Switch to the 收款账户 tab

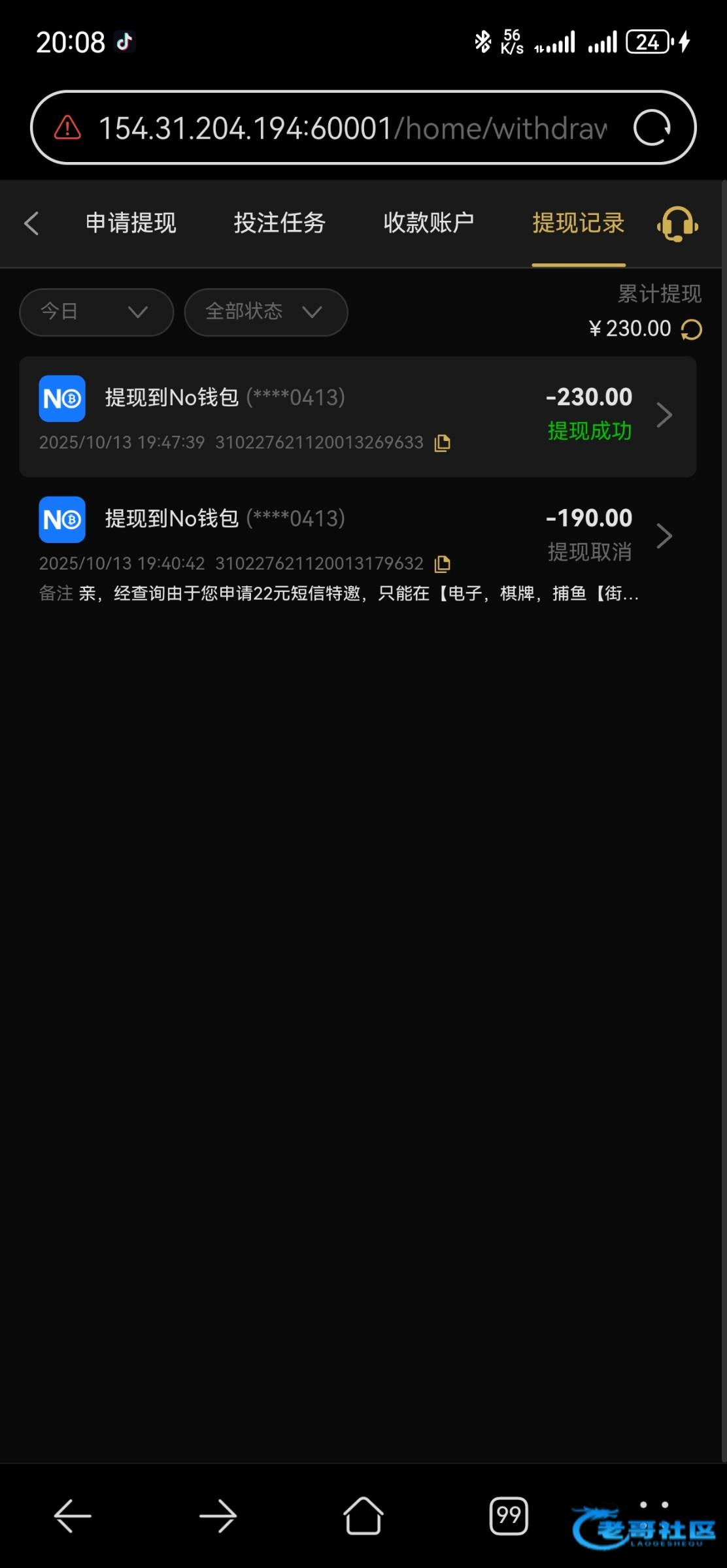429,223
